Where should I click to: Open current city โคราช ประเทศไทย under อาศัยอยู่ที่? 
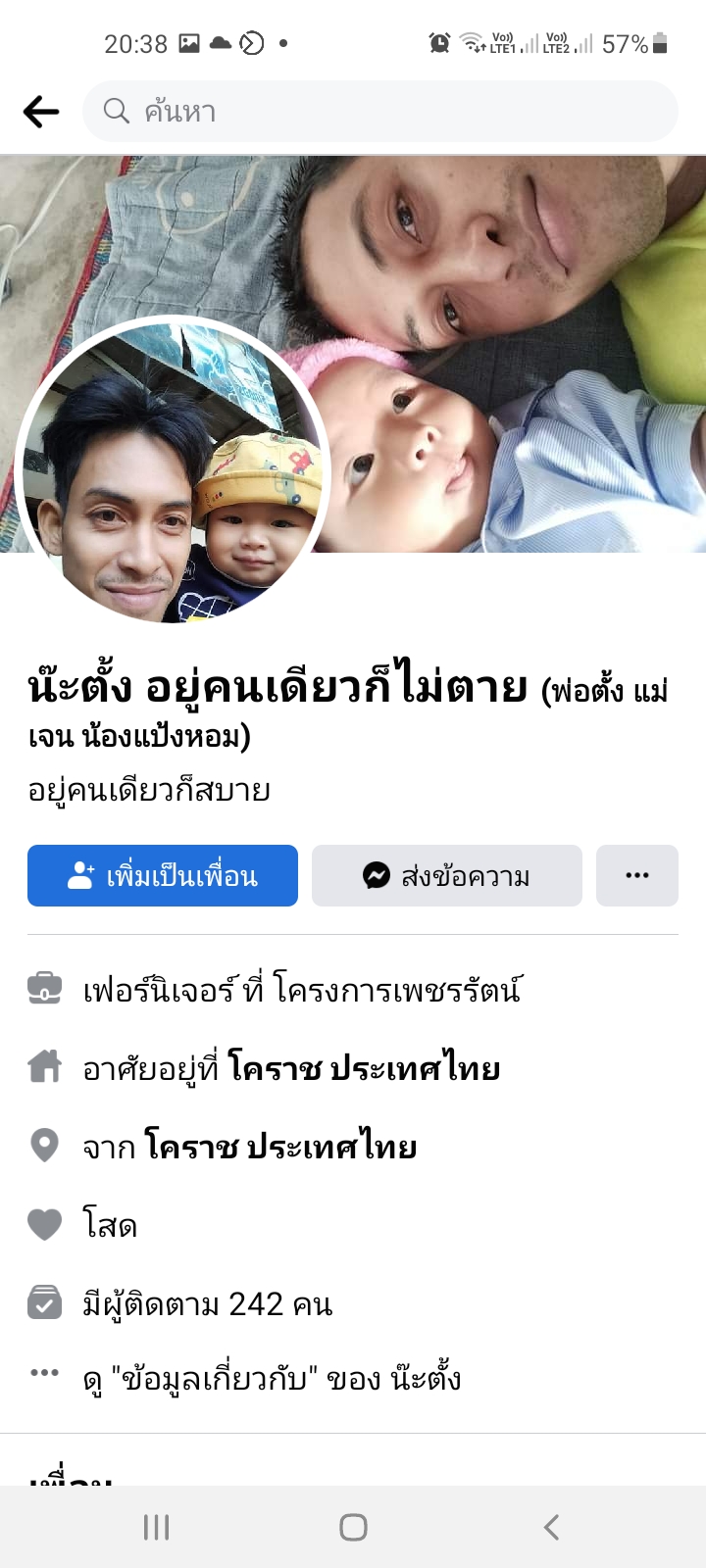tap(365, 1068)
